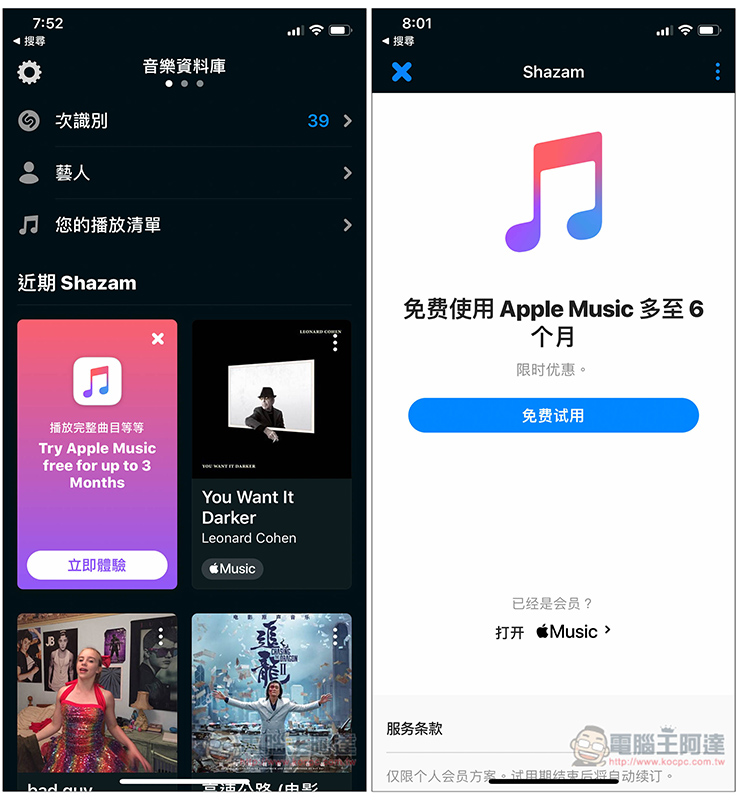Screen dimensions: 738x800
Task: Tap the 立即體驗 button
Action: point(97,565)
